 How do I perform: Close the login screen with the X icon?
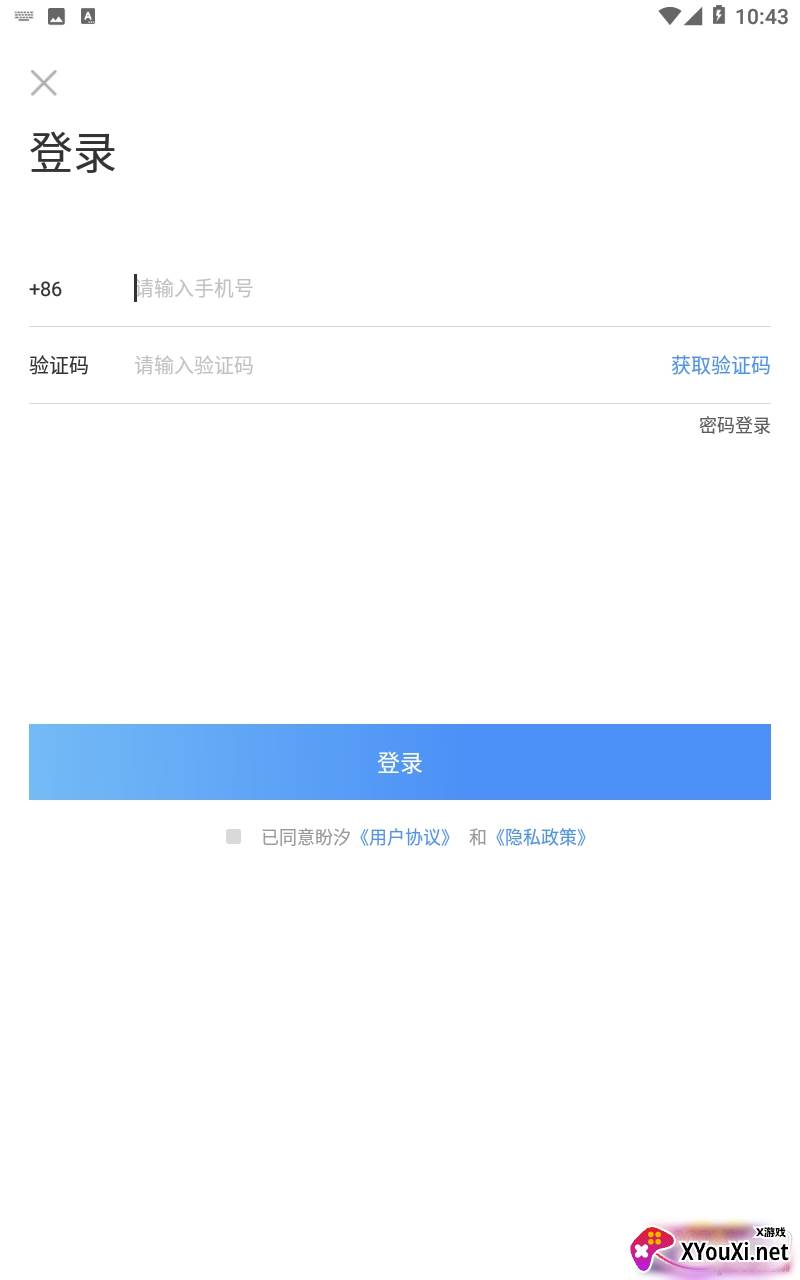44,83
